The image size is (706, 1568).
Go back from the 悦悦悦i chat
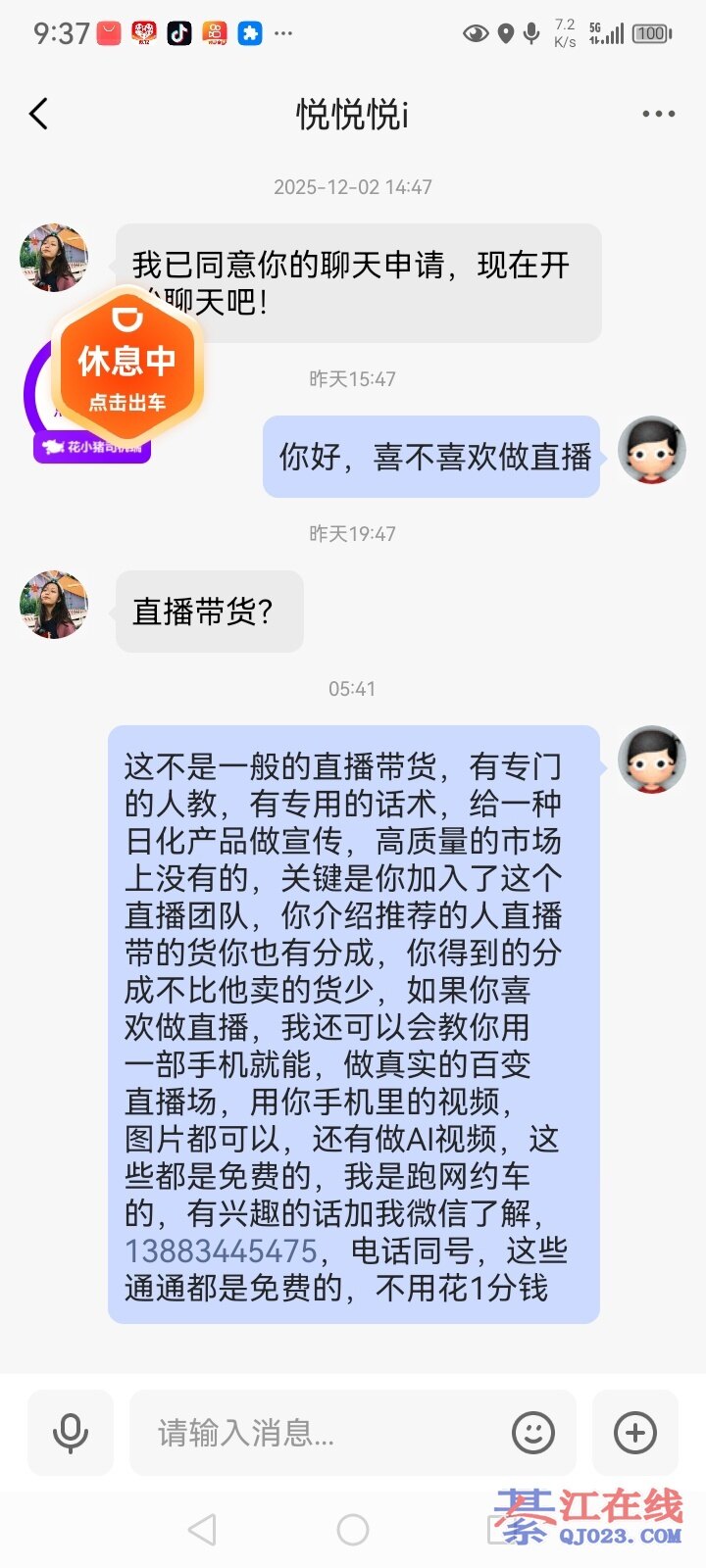[x=39, y=115]
